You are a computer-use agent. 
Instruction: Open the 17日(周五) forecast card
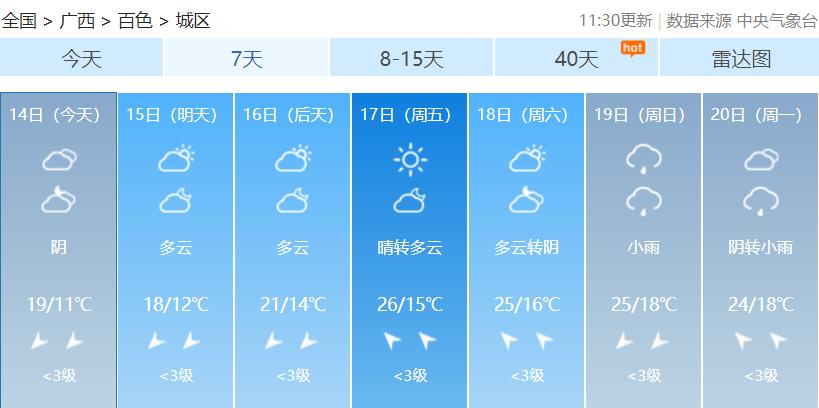pyautogui.click(x=409, y=250)
